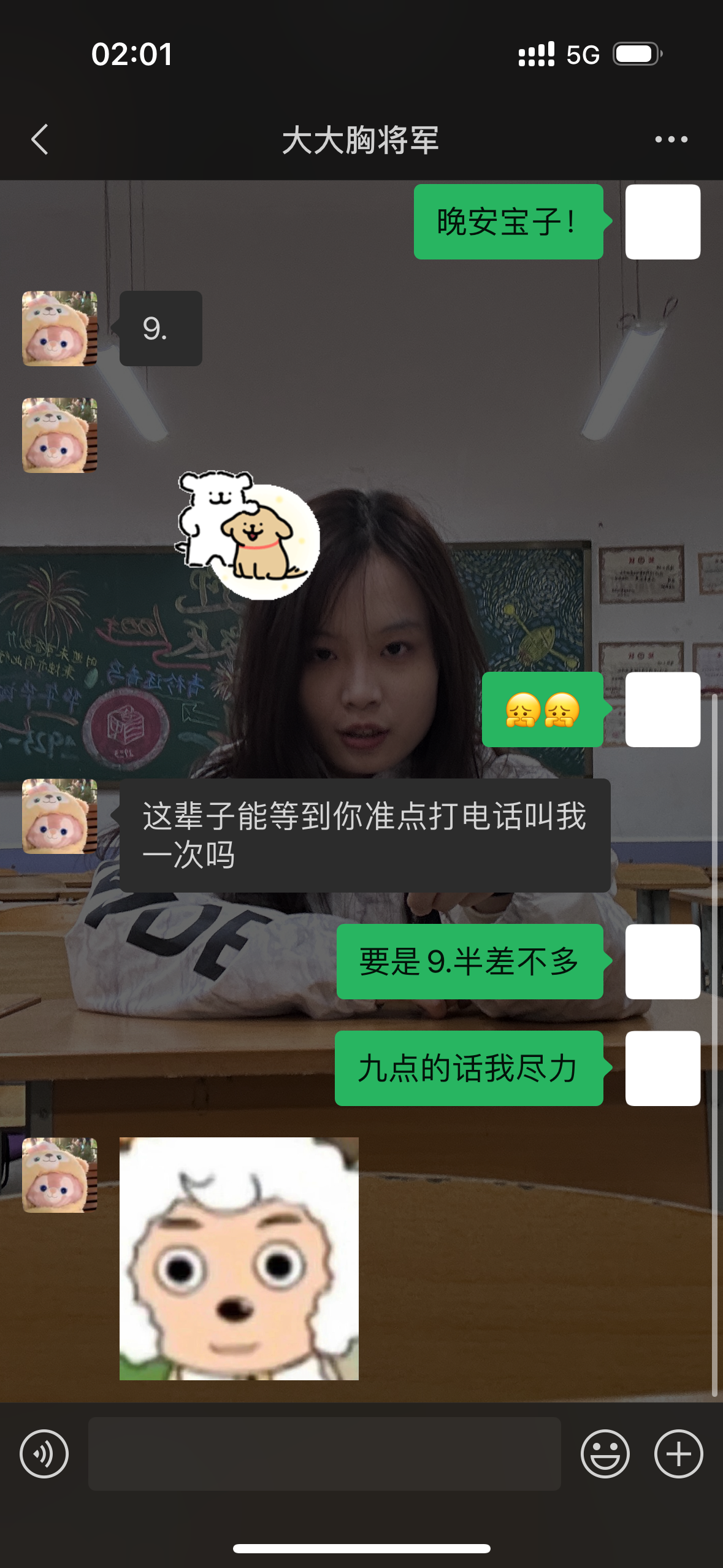
Task: Switch to voice message input
Action: 44,1453
